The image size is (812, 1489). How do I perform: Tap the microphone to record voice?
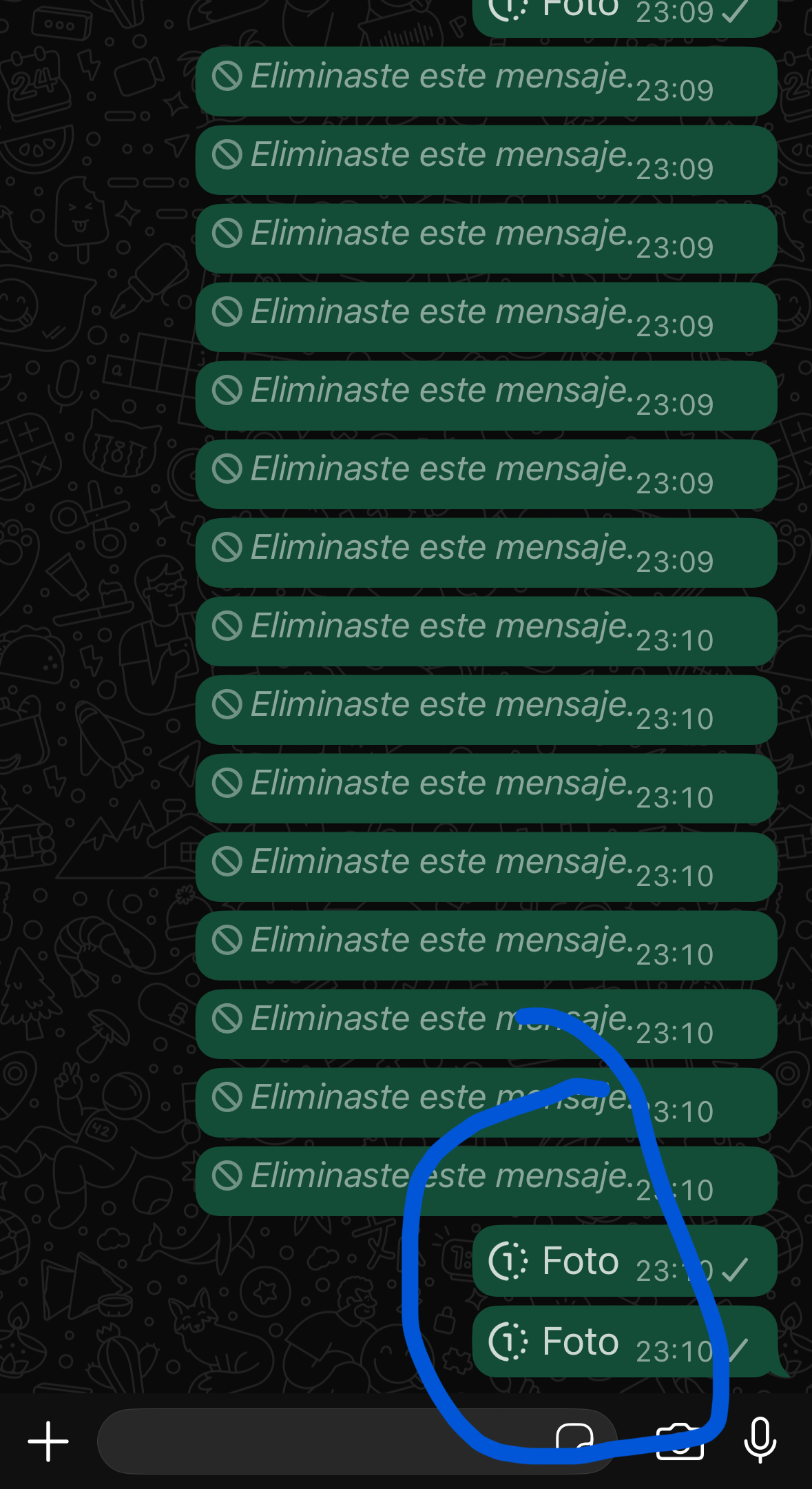(760, 1440)
